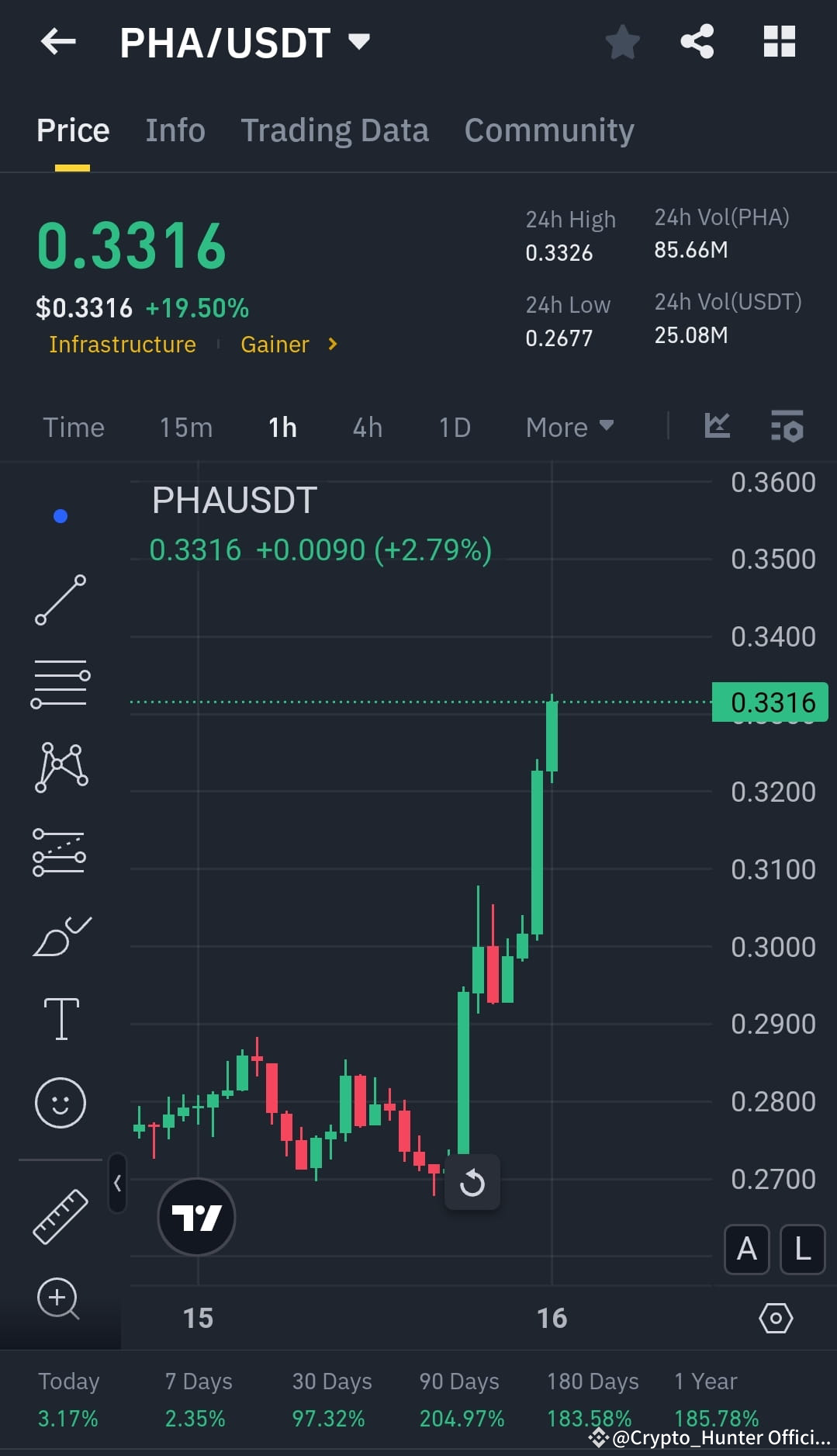
Task: Open the chart indicators panel
Action: tap(788, 427)
